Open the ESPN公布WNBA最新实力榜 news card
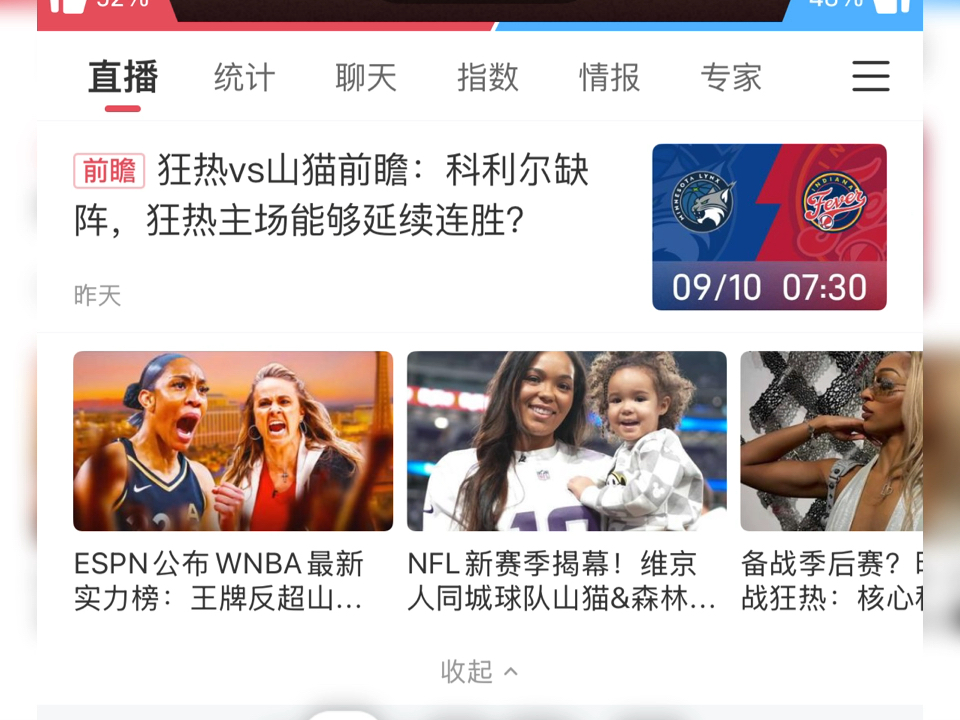Screen dimensions: 960x720 [232, 480]
